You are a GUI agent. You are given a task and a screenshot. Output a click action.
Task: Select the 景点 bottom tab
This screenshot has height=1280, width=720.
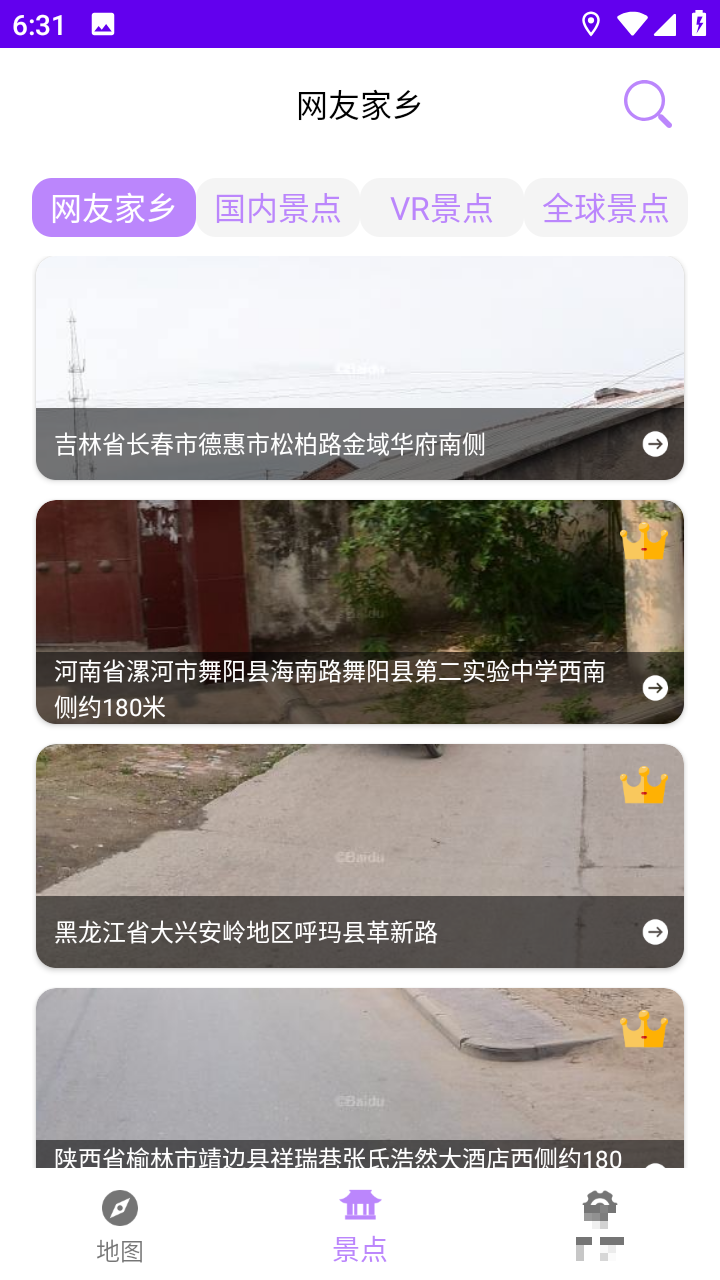click(360, 1226)
